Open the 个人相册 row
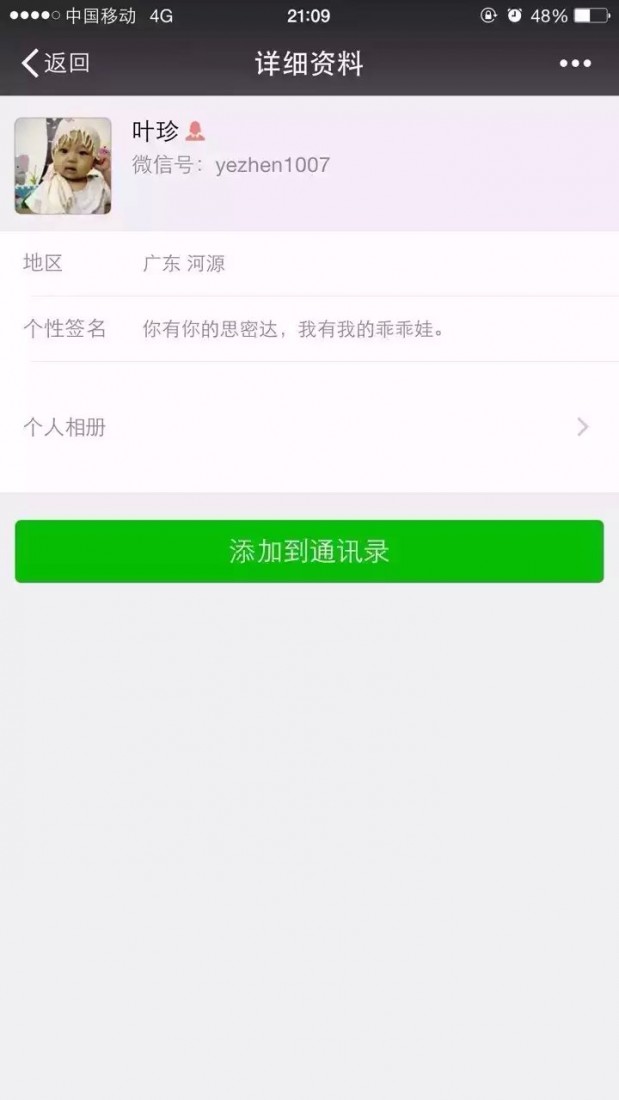 [309, 428]
